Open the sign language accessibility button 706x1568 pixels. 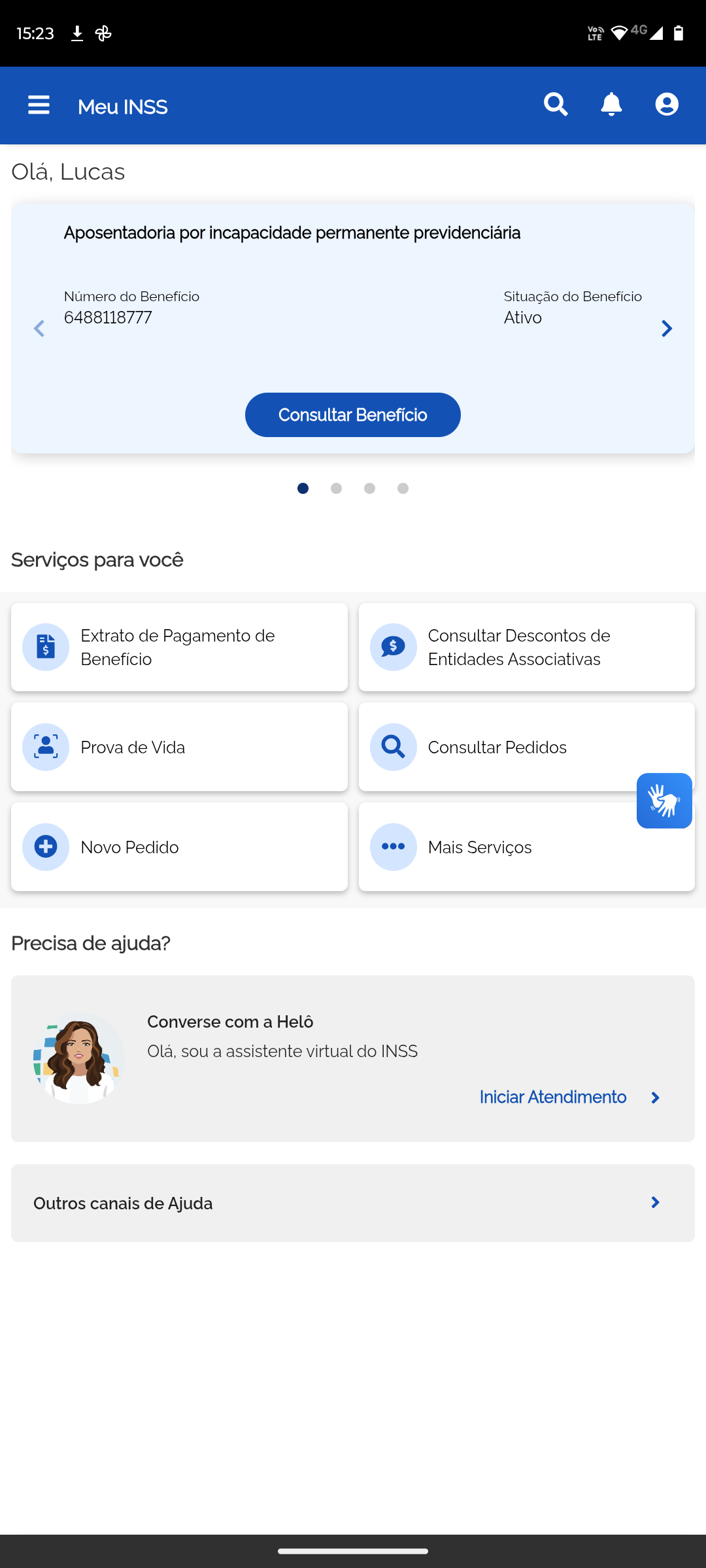664,800
